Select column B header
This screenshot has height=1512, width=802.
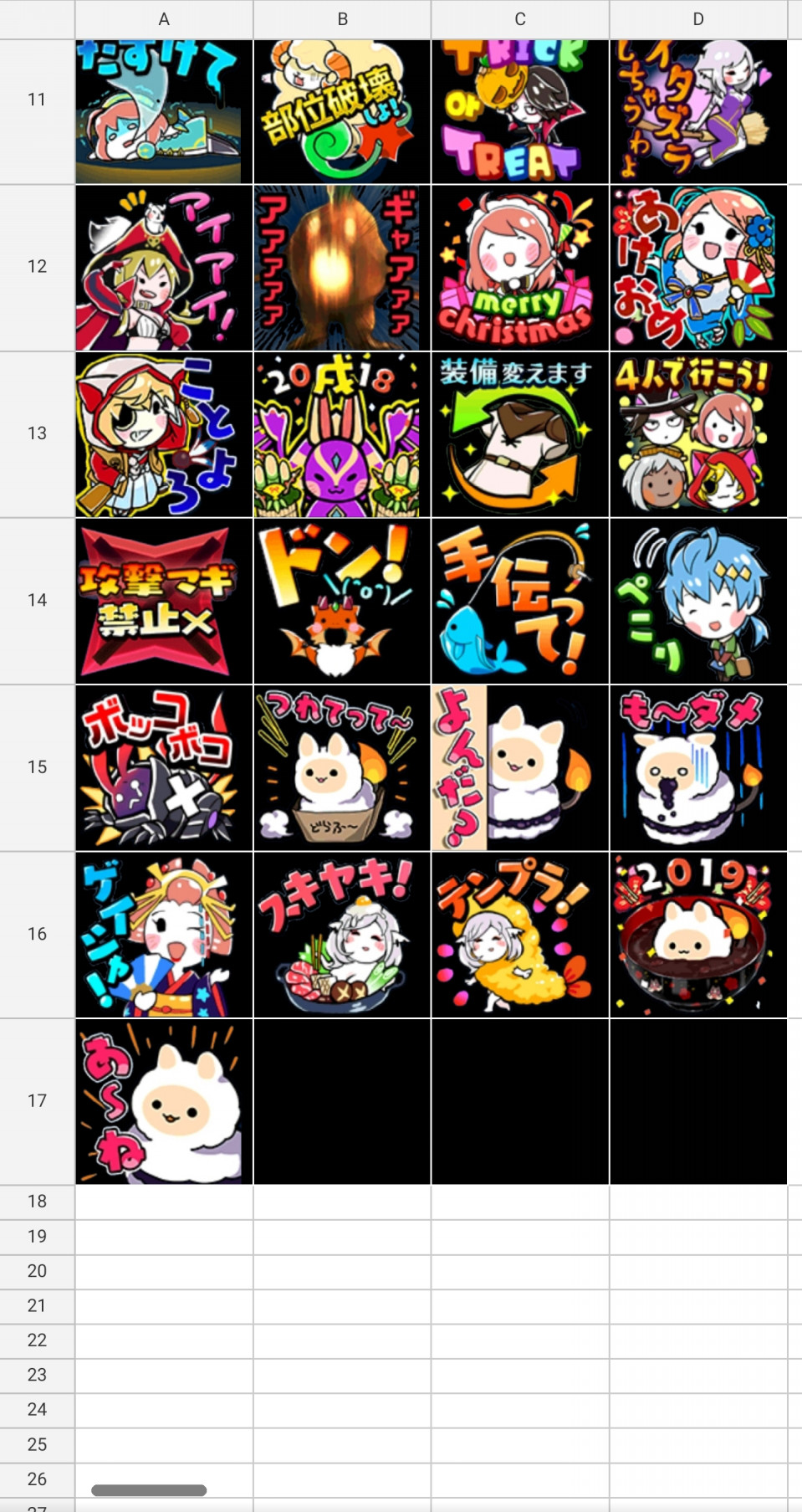coord(342,19)
